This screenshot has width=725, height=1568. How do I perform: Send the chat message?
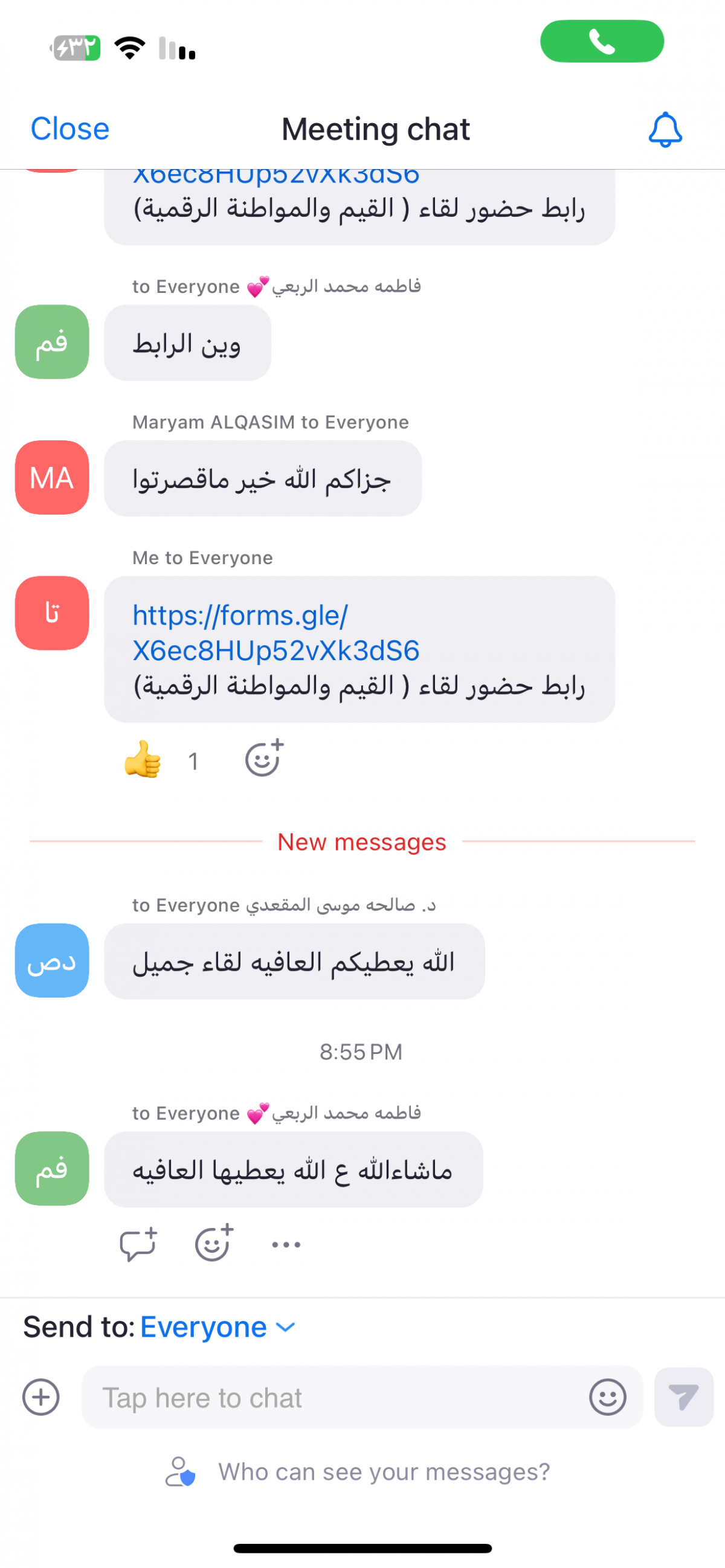(x=683, y=1397)
